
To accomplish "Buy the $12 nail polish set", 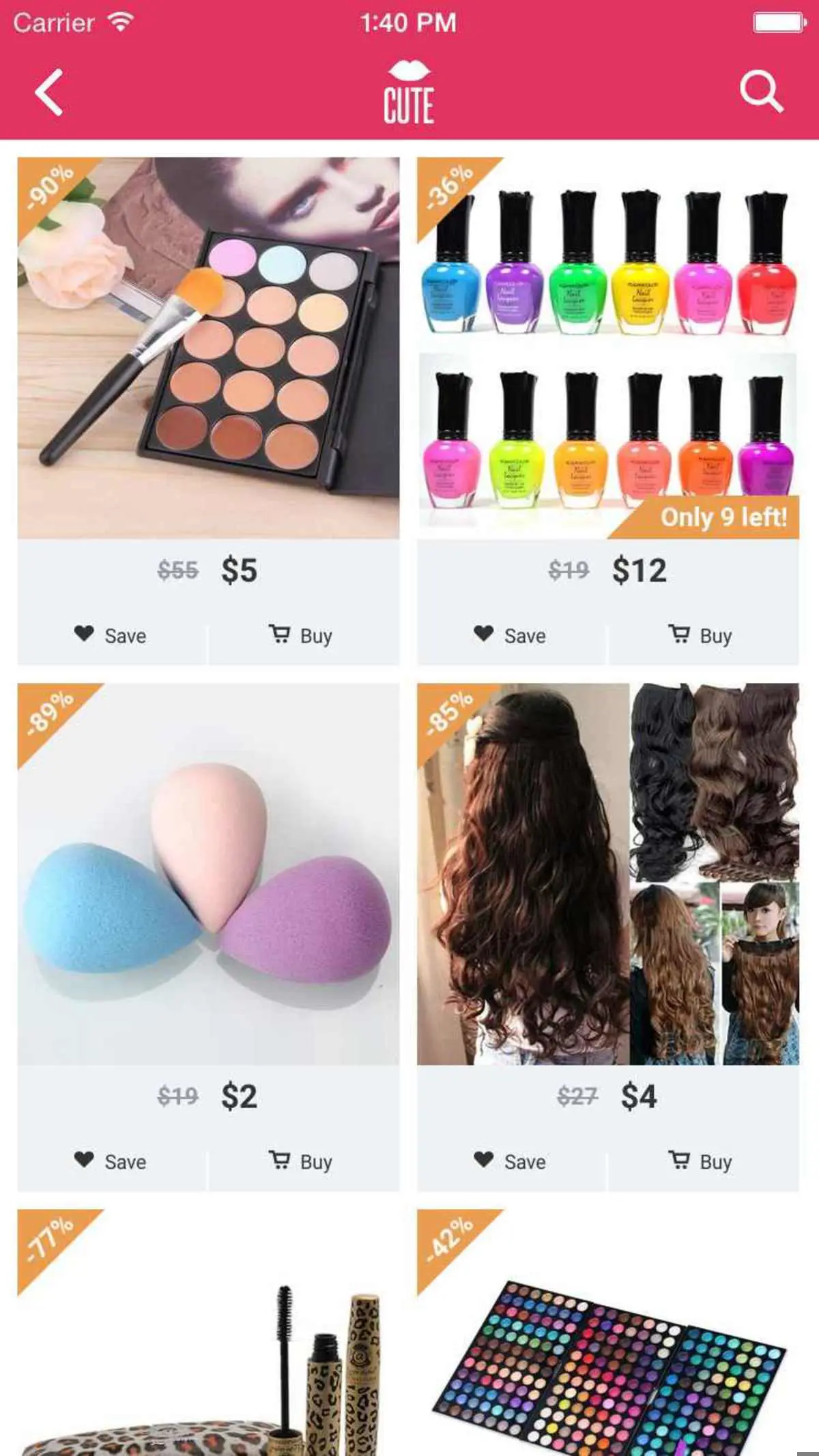I will point(702,635).
